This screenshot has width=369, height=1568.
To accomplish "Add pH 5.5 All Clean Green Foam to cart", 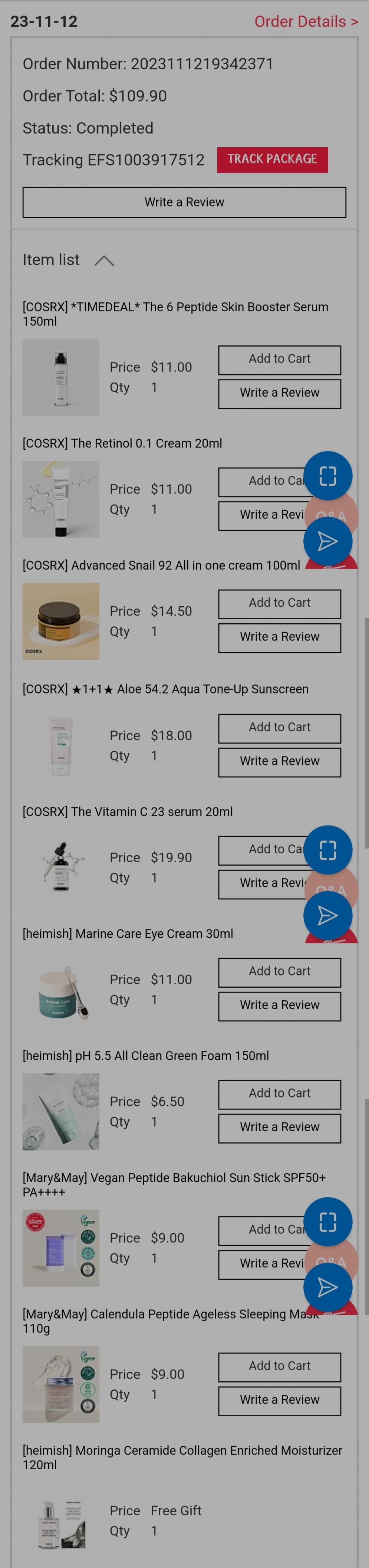I will click(279, 1093).
